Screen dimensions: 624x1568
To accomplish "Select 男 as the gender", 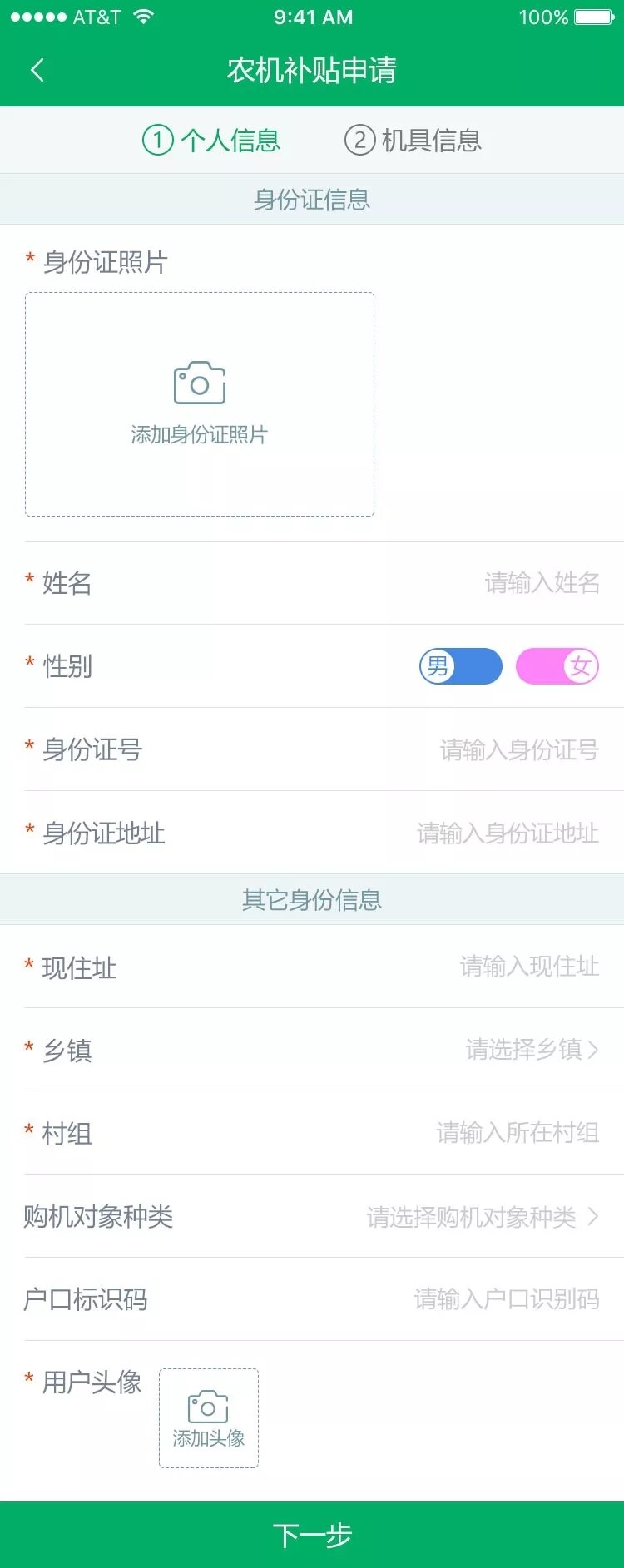I will (460, 666).
